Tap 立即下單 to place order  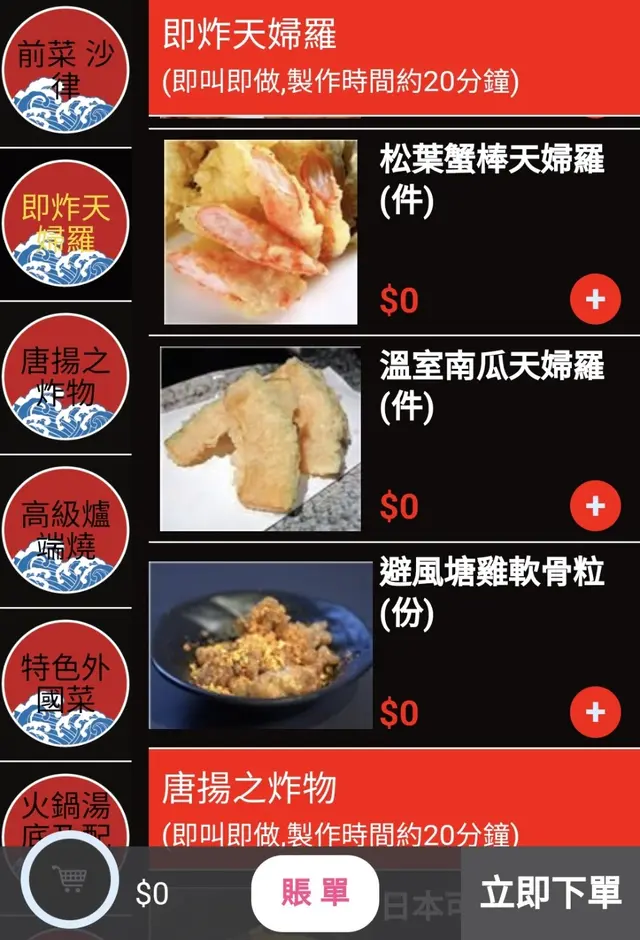click(x=550, y=893)
